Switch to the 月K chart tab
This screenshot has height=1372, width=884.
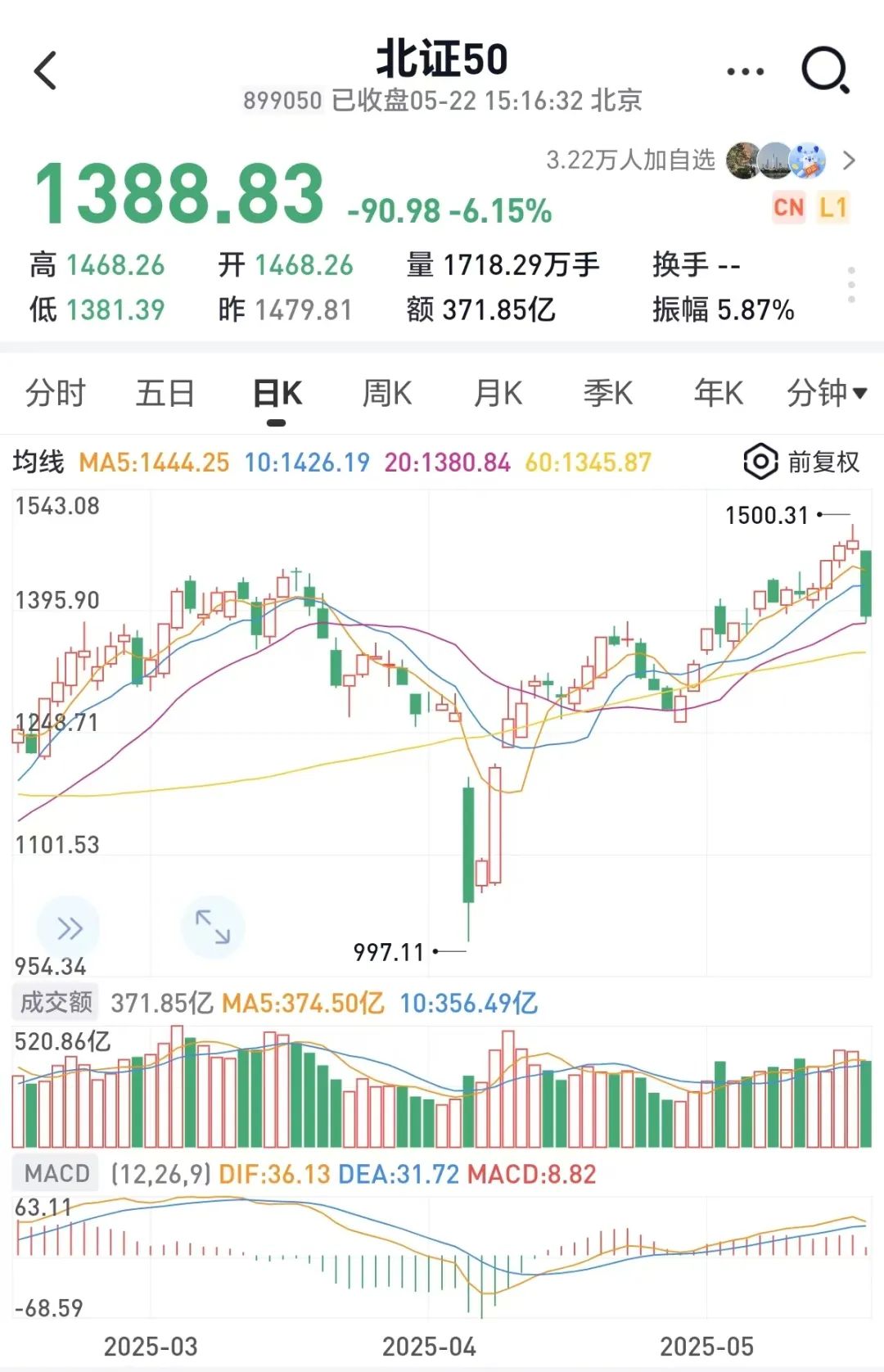(498, 394)
